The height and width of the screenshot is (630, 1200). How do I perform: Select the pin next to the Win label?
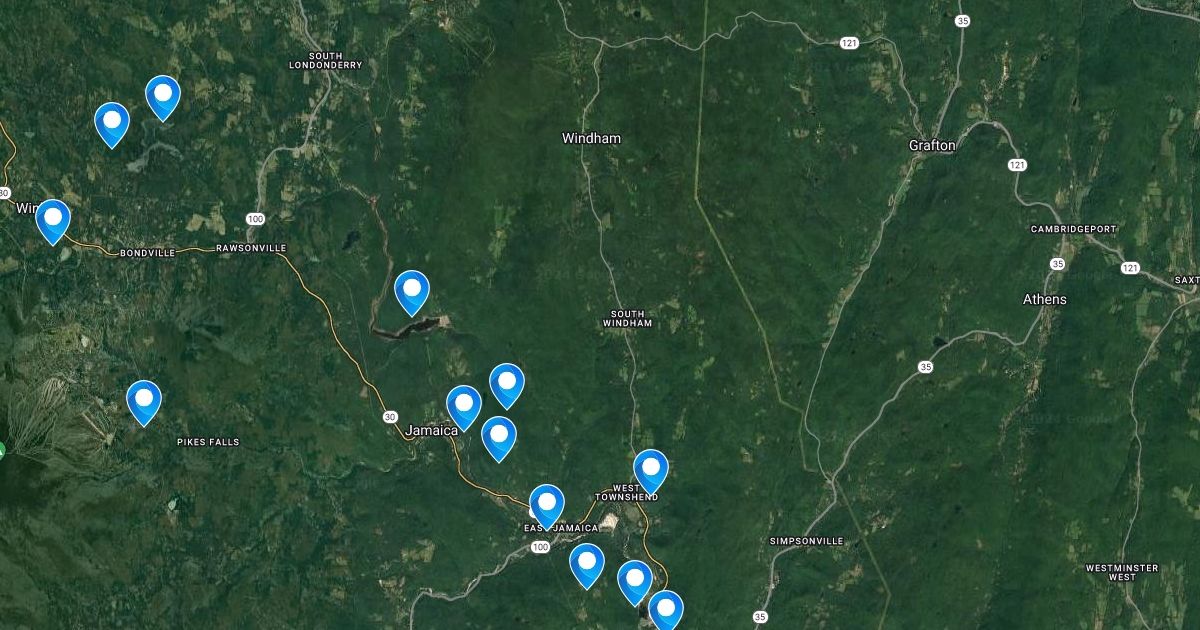53,221
